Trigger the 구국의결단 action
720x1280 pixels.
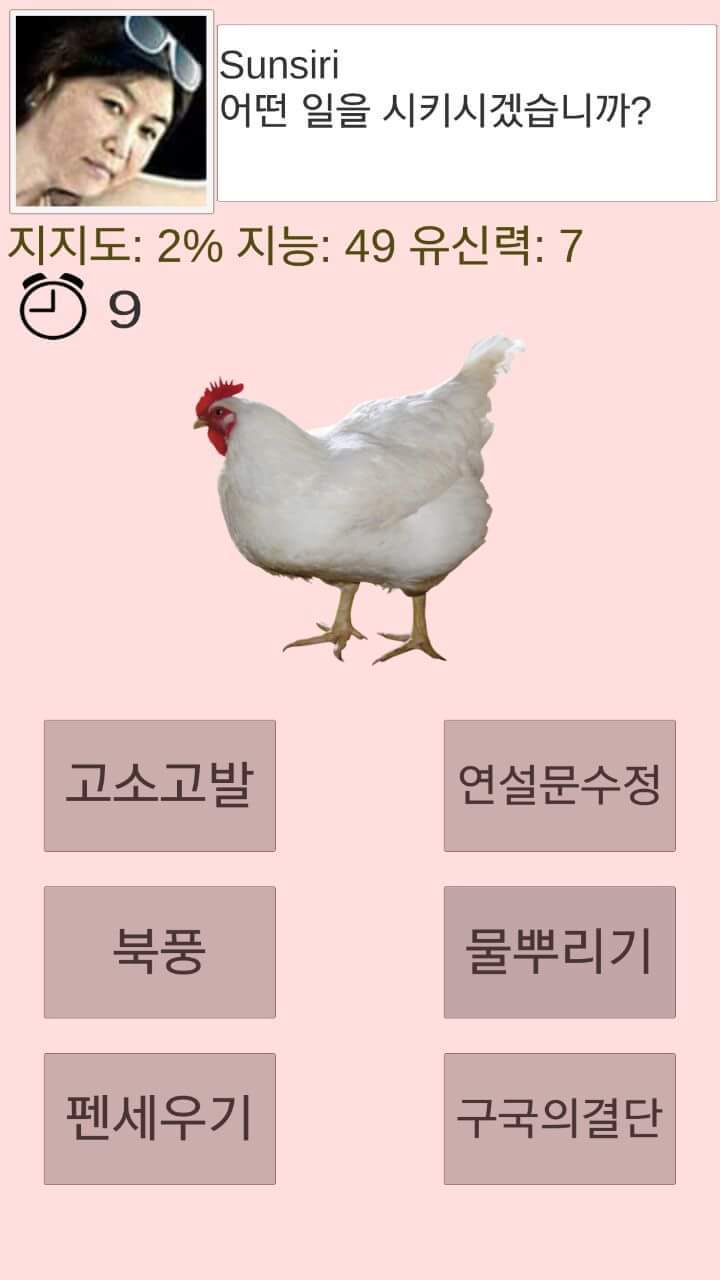tap(558, 1117)
